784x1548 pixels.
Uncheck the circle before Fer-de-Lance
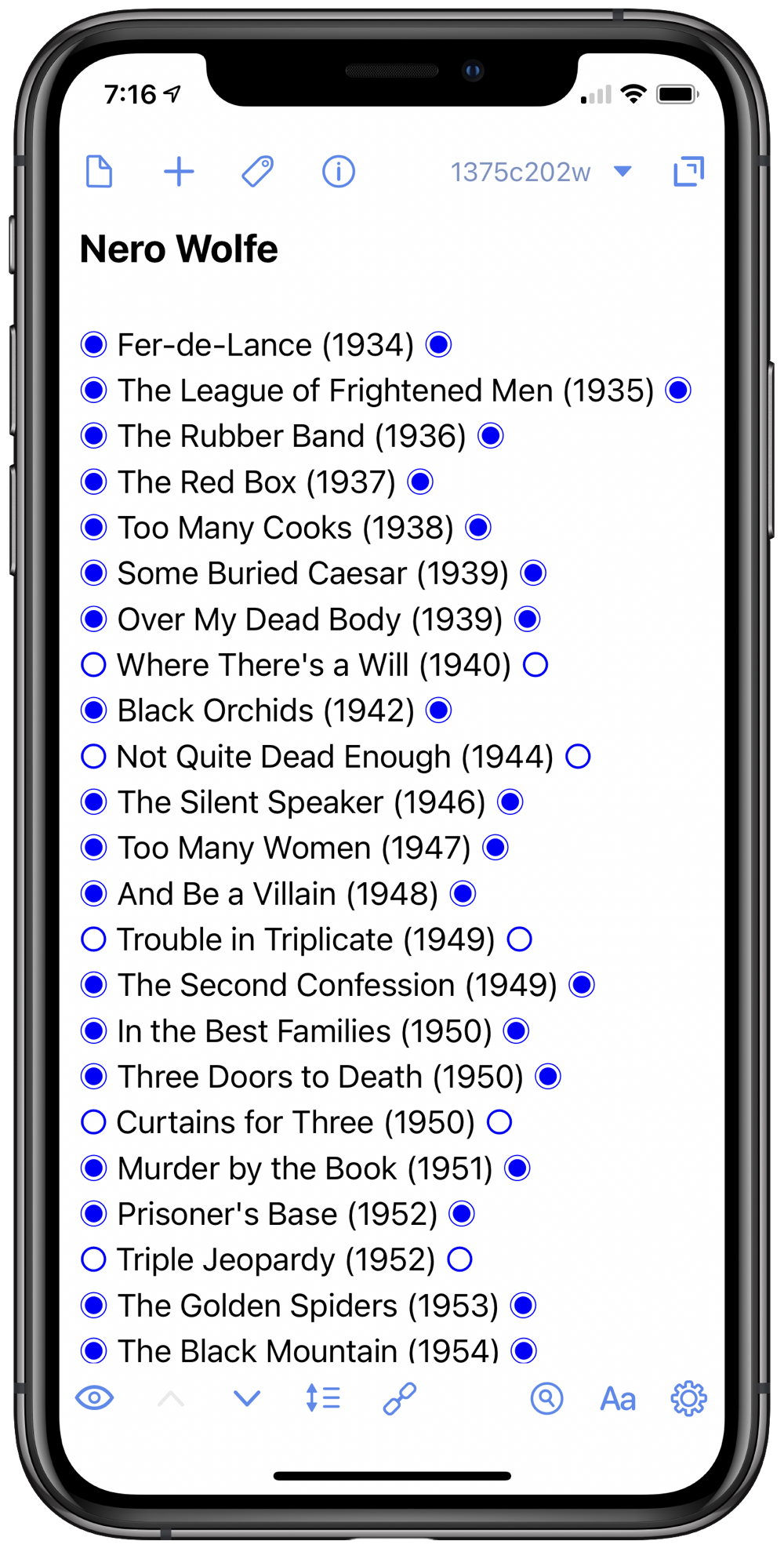tap(94, 344)
